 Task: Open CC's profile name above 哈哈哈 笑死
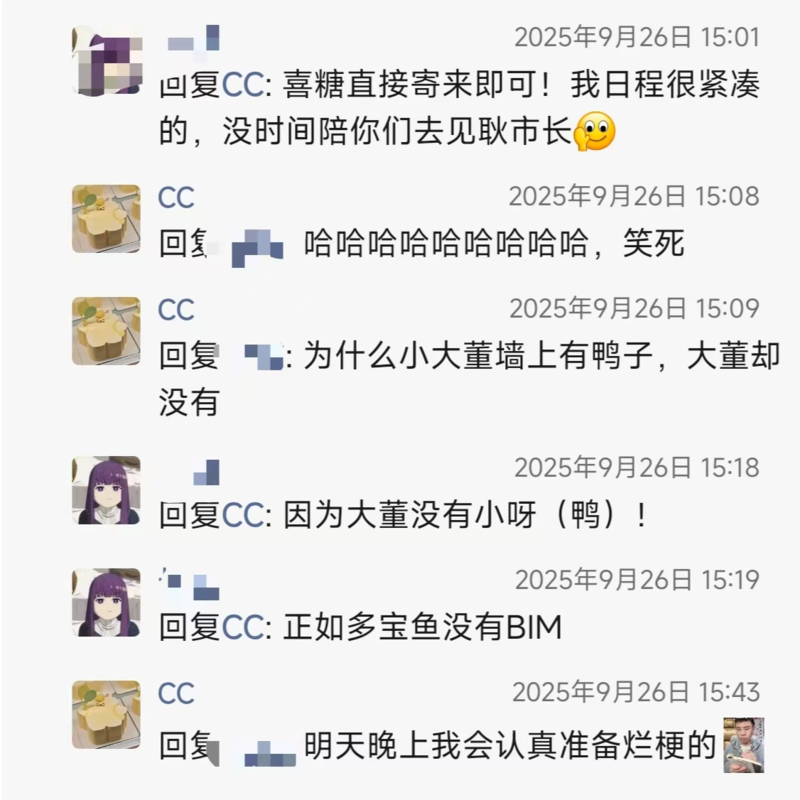tap(176, 197)
